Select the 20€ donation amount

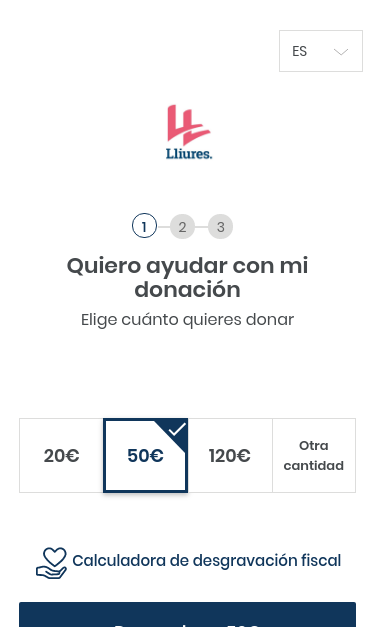tap(61, 455)
